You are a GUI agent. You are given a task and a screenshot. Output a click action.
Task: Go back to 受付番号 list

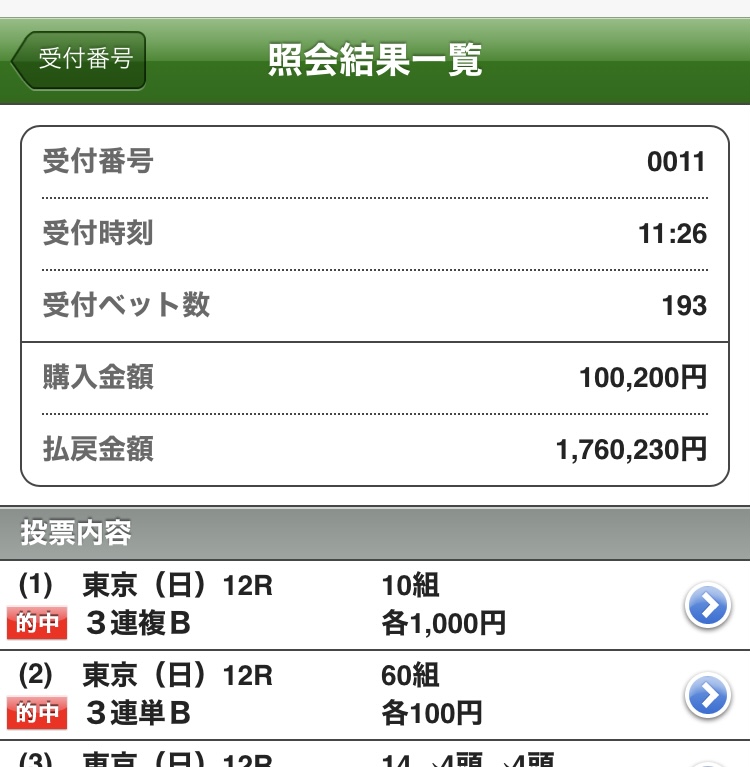tap(80, 60)
